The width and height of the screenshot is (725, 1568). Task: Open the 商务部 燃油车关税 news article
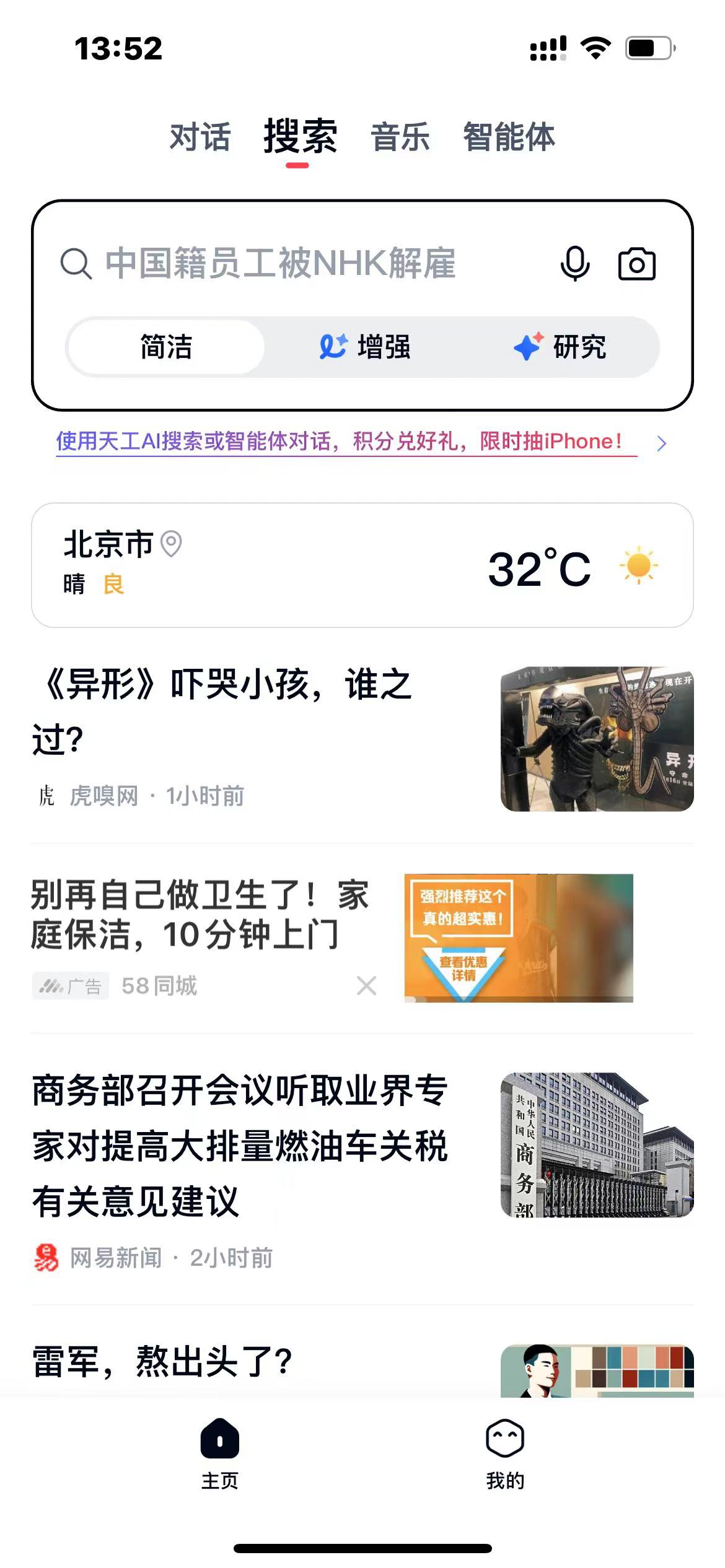(x=239, y=1146)
